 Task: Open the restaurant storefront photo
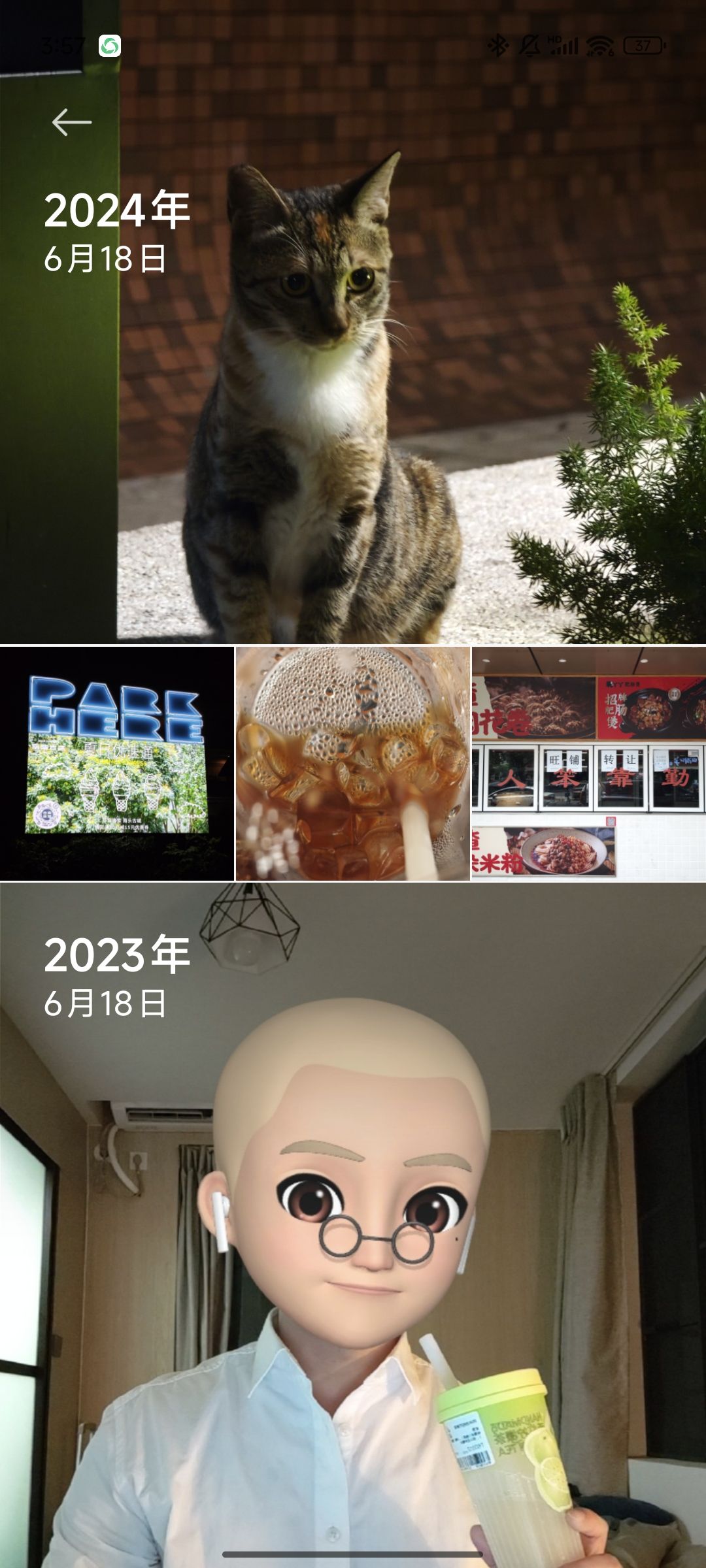[589, 763]
